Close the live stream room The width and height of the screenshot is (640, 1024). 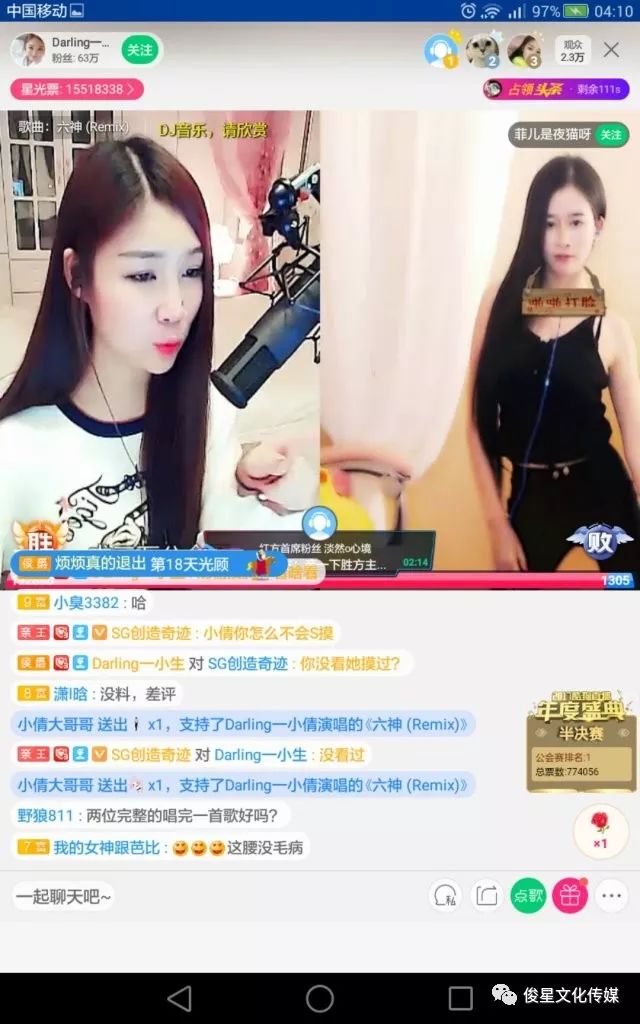click(611, 50)
